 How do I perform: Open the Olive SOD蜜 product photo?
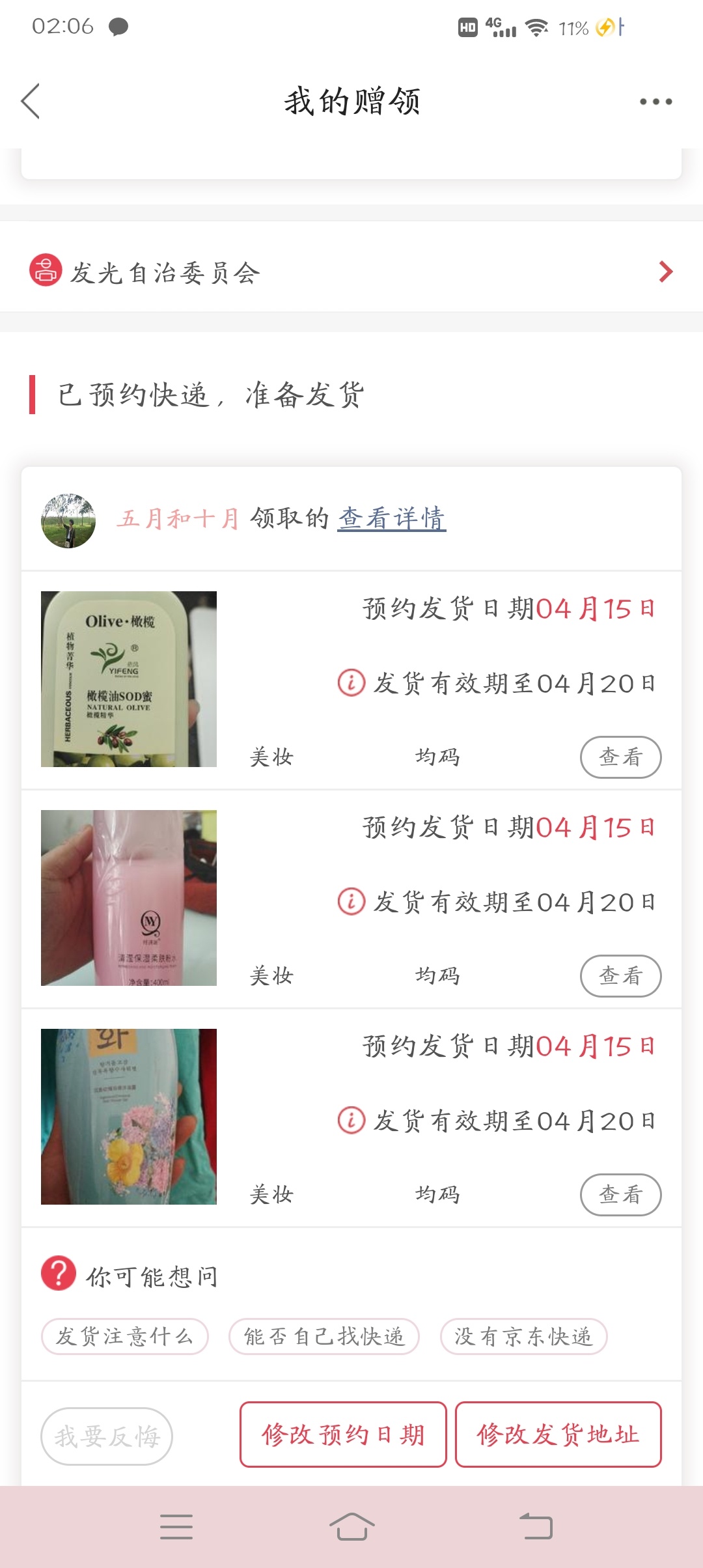click(x=129, y=679)
